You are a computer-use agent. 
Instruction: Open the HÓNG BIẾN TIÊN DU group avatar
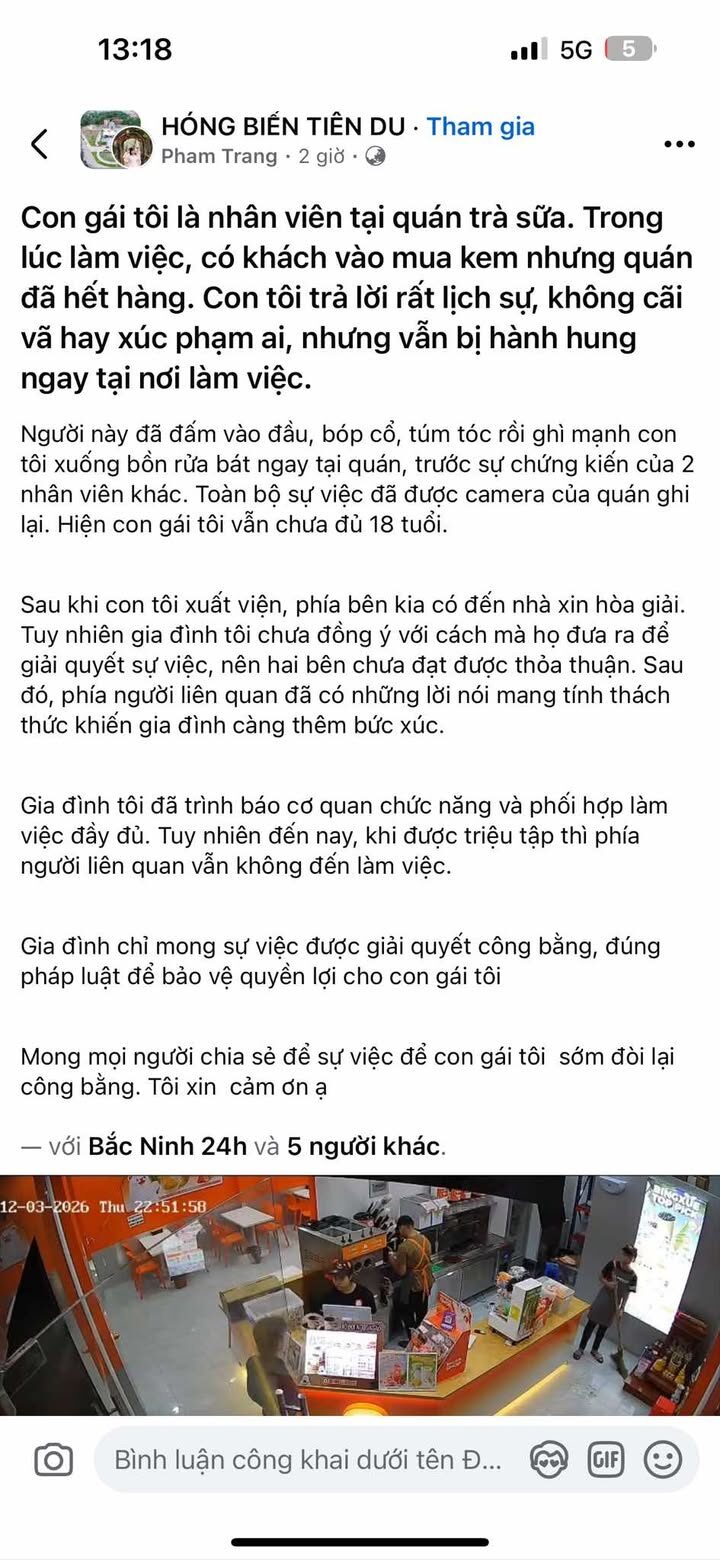(110, 140)
